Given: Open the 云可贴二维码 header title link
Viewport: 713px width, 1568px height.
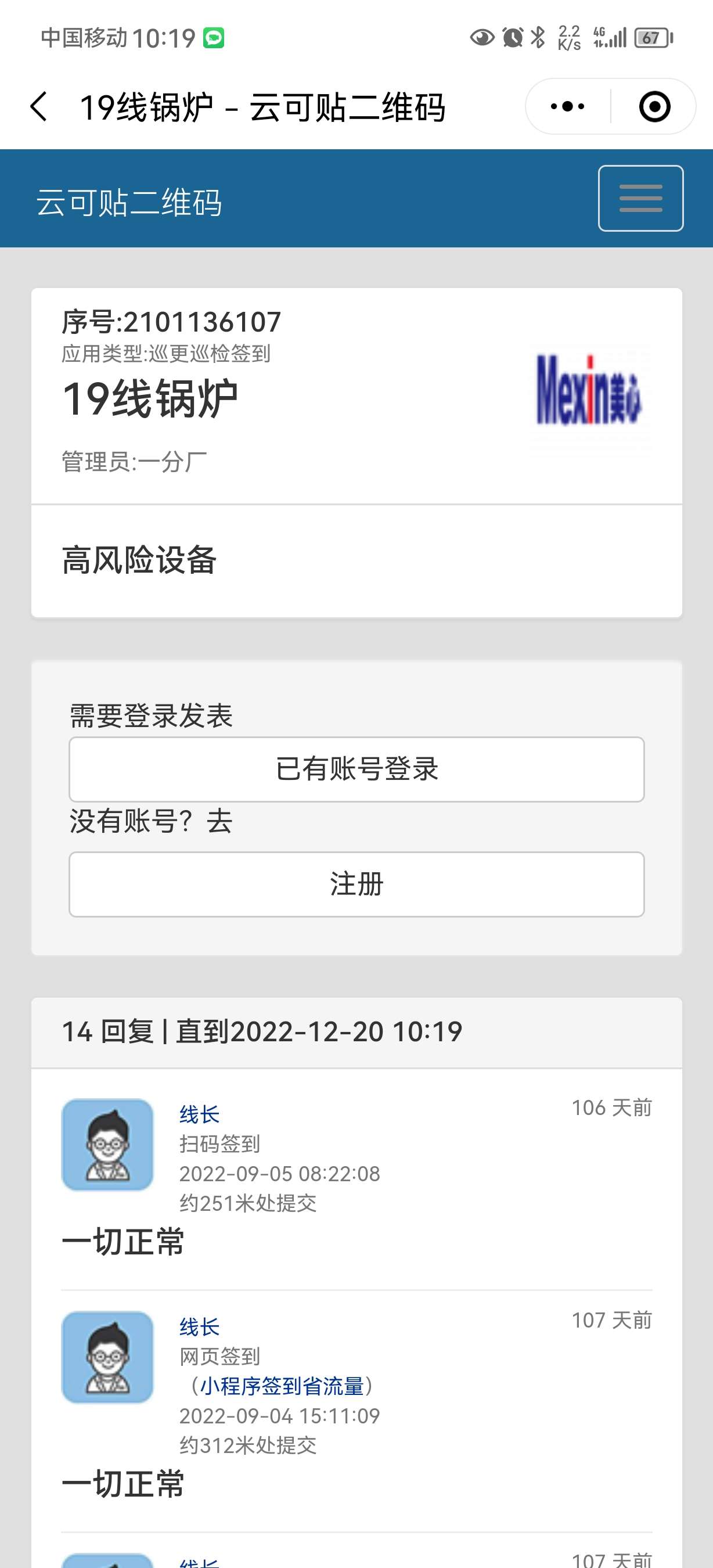Looking at the screenshot, I should click(x=129, y=202).
